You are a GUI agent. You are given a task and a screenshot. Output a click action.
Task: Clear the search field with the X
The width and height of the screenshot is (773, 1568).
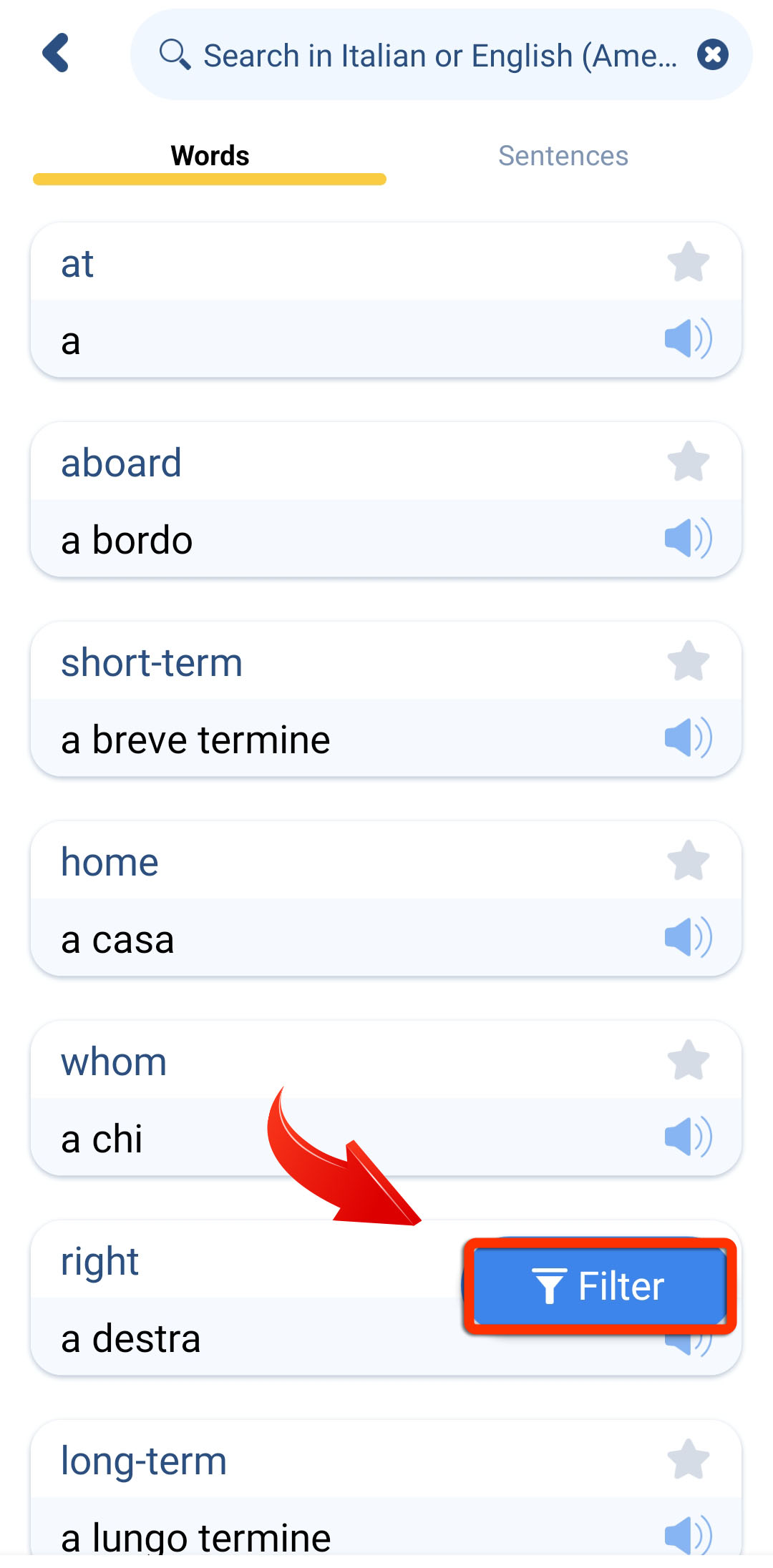[x=712, y=55]
